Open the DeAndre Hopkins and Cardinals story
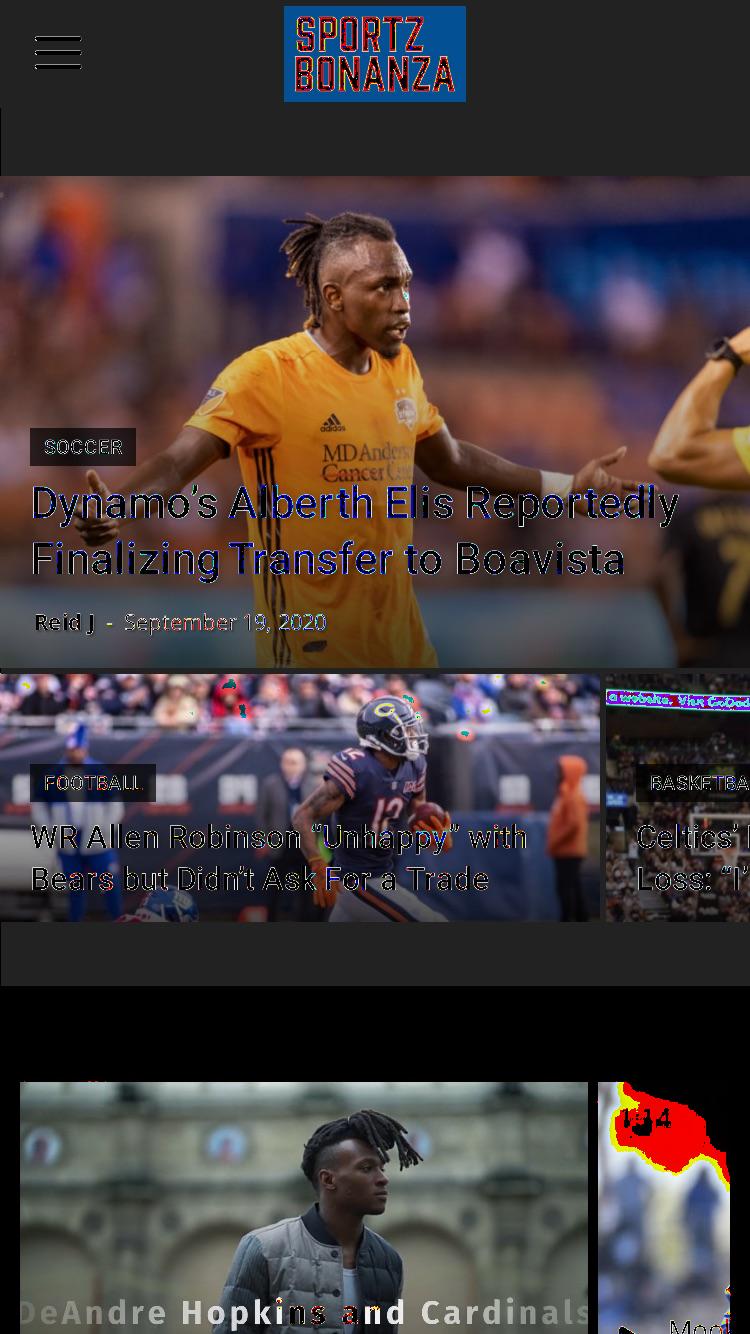 point(304,1312)
